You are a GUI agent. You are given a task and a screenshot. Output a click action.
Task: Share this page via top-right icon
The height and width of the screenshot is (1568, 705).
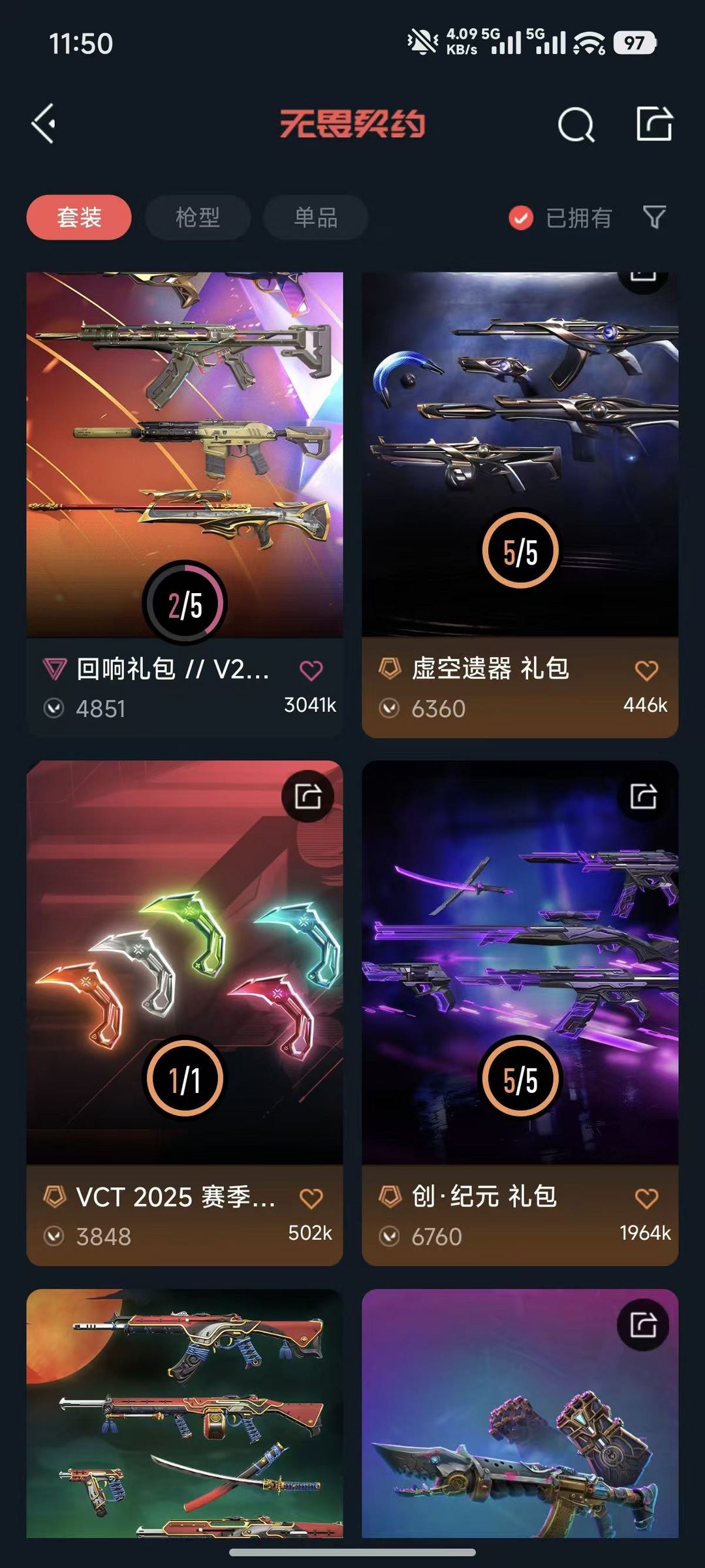pos(654,123)
